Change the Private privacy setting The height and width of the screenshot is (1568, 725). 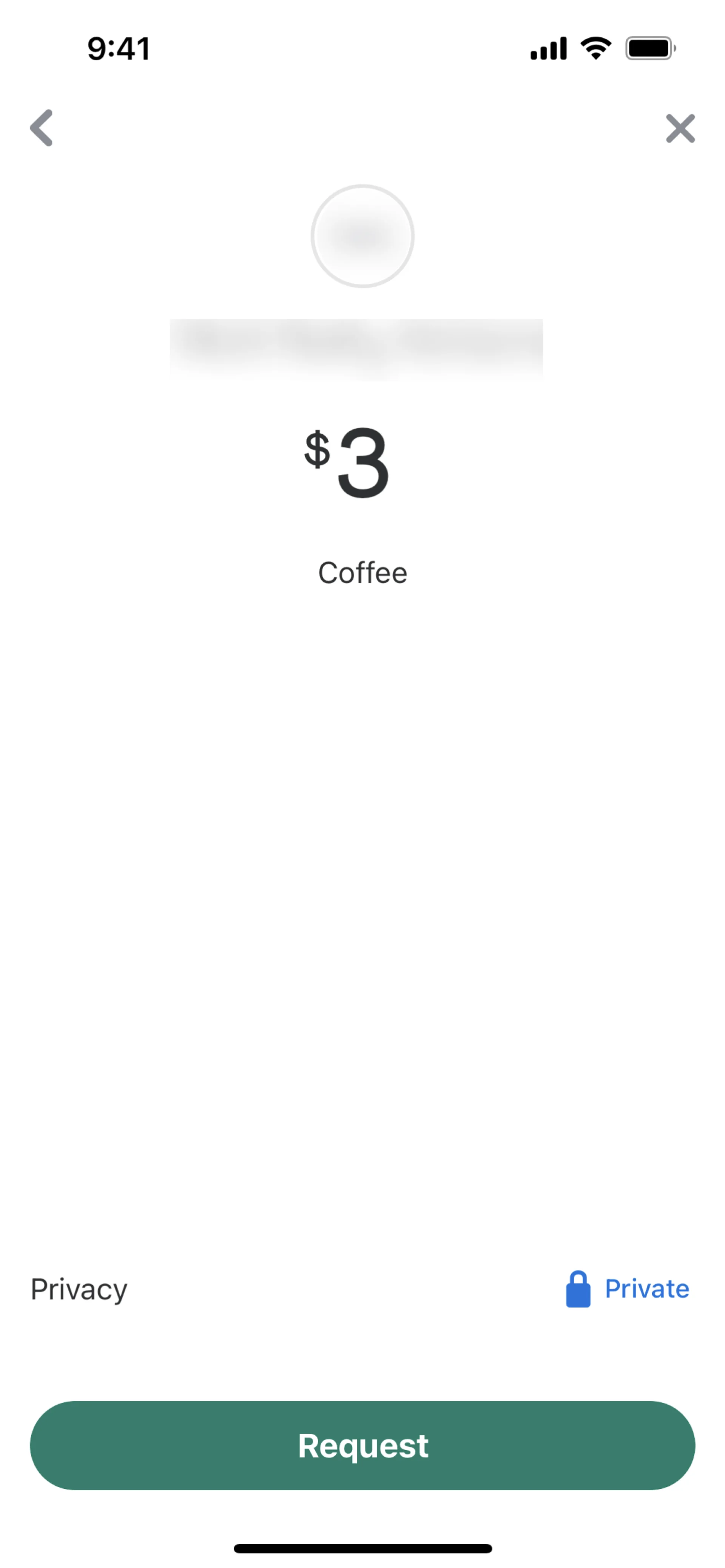tap(628, 1289)
